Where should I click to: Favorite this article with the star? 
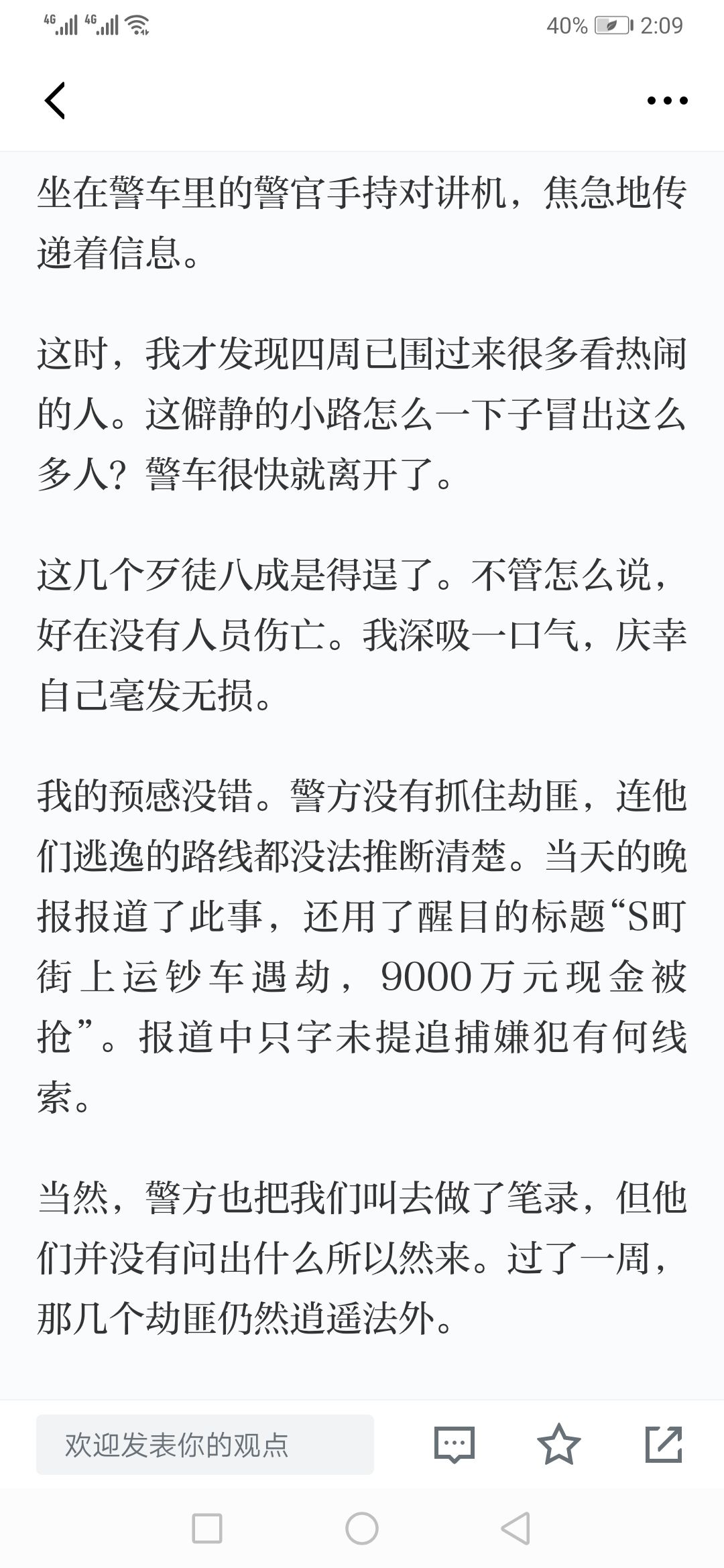[559, 1444]
